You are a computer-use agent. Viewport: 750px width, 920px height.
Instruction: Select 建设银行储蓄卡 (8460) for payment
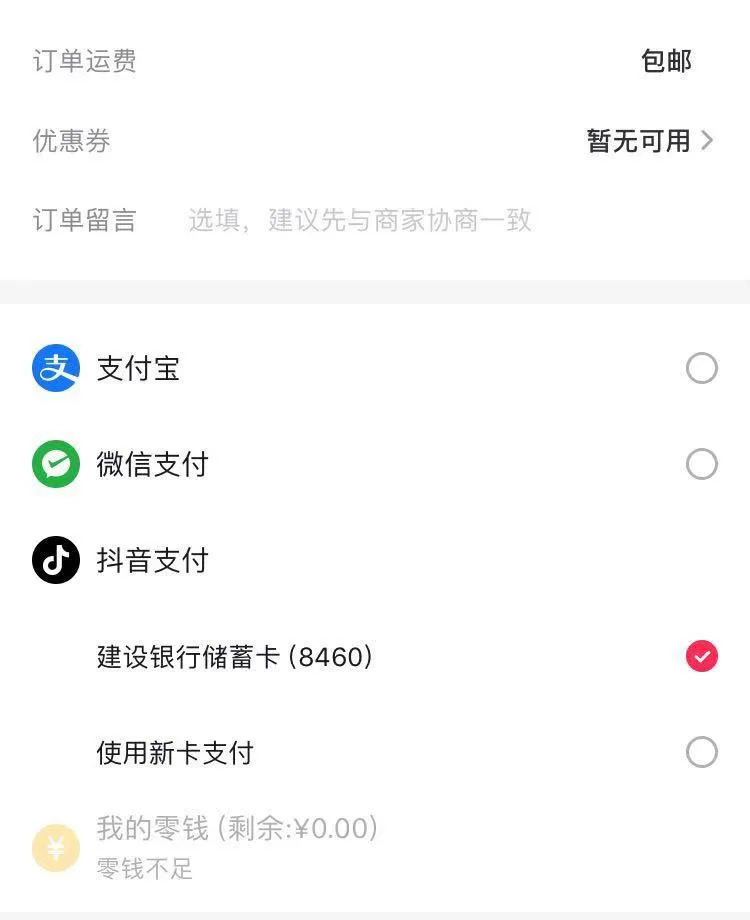click(x=701, y=656)
